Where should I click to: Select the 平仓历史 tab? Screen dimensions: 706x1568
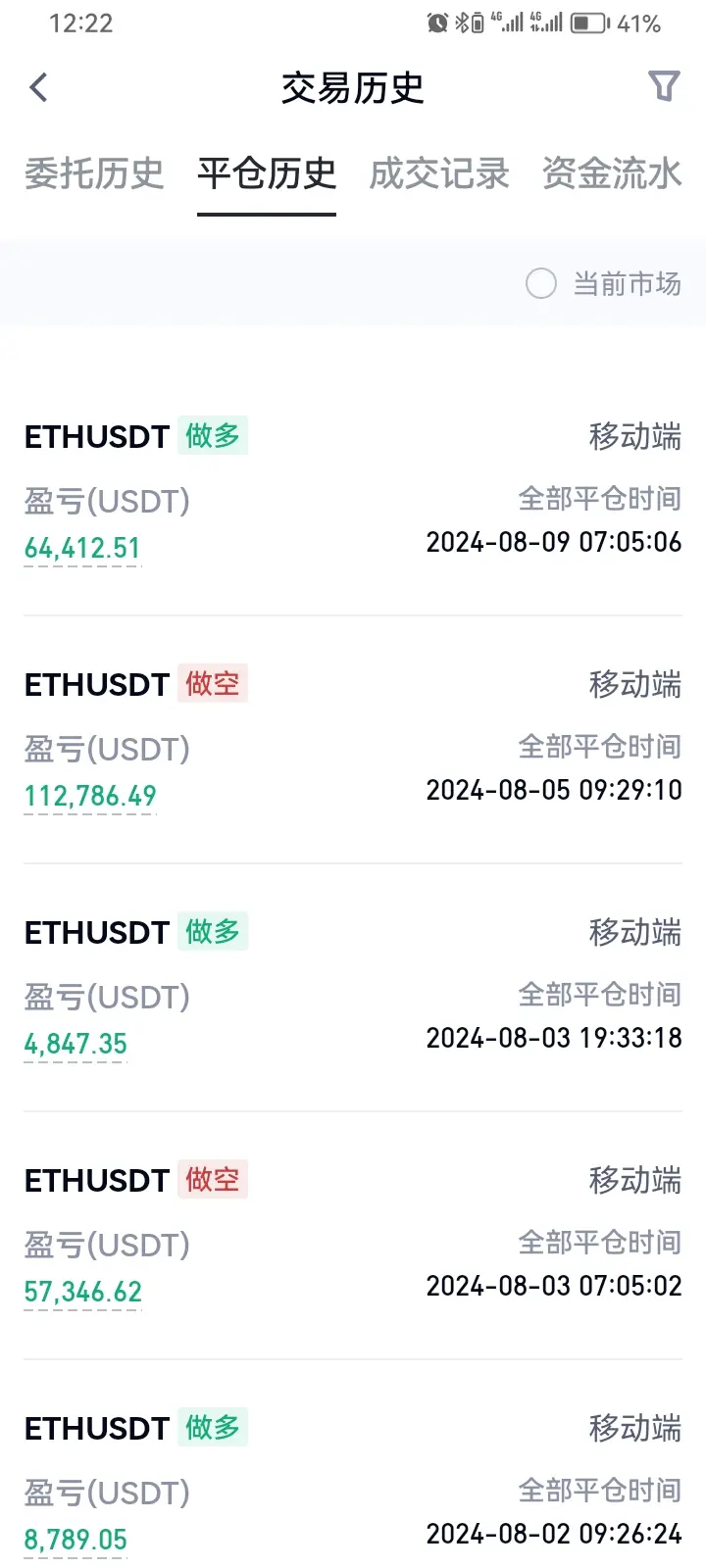(267, 174)
